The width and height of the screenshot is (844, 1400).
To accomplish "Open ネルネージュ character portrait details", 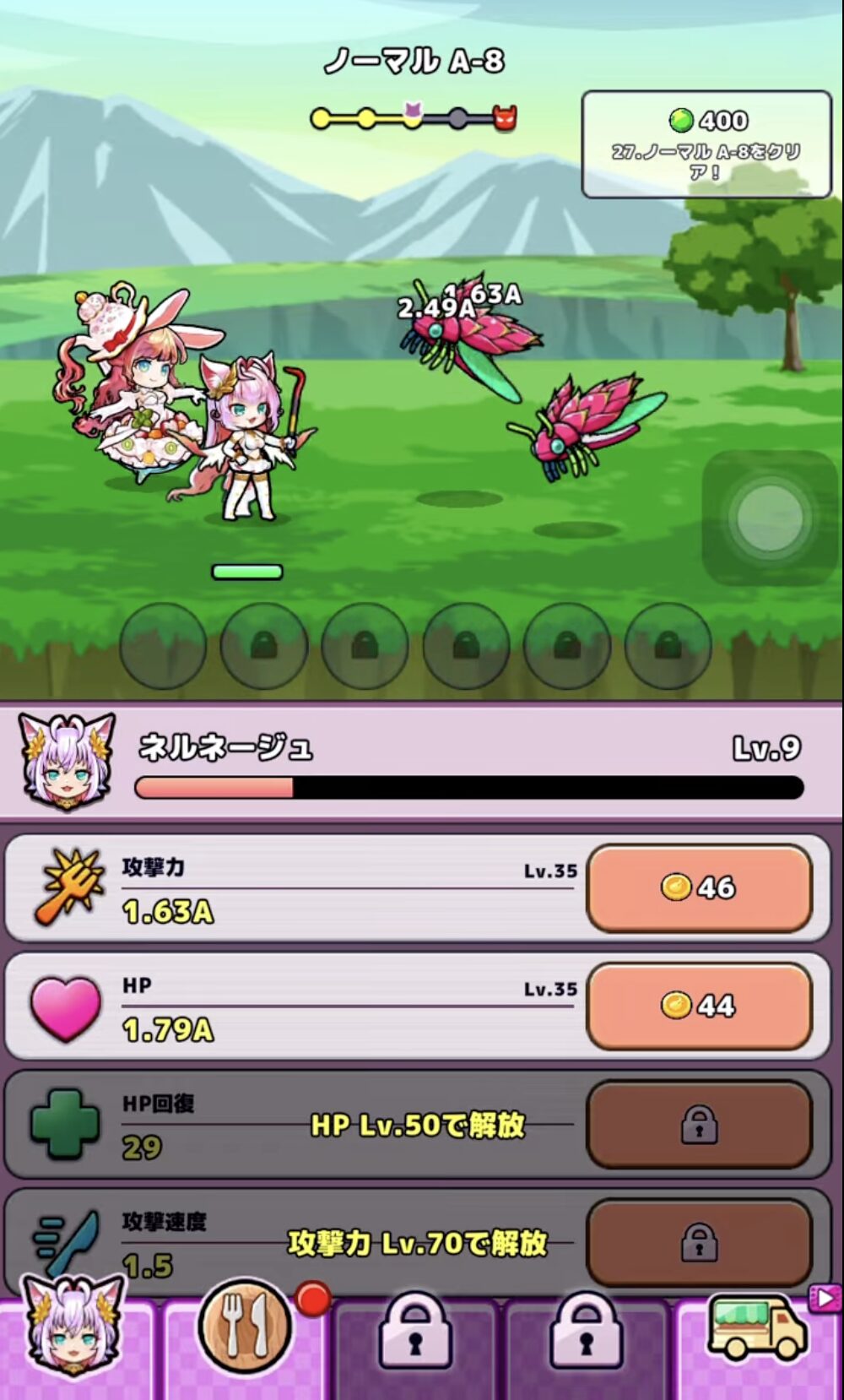I will [68, 762].
